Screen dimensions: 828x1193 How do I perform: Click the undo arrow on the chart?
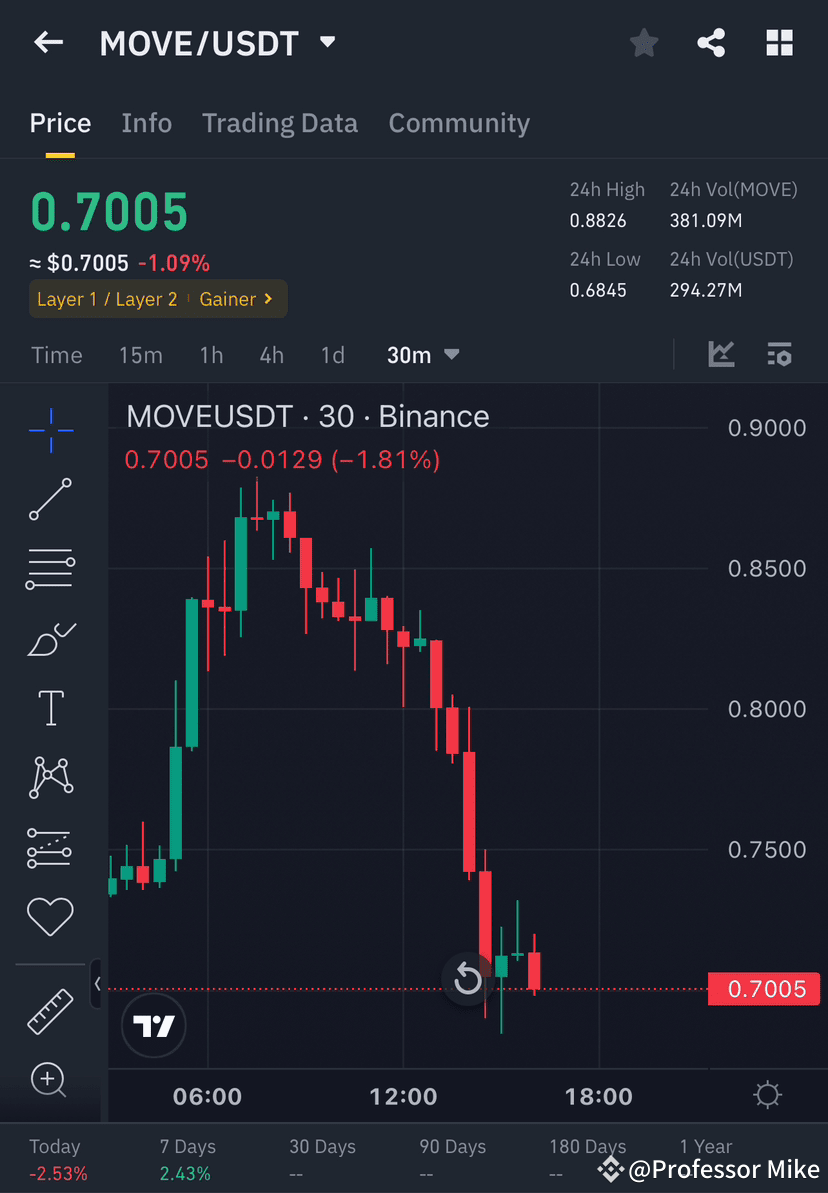pyautogui.click(x=466, y=980)
